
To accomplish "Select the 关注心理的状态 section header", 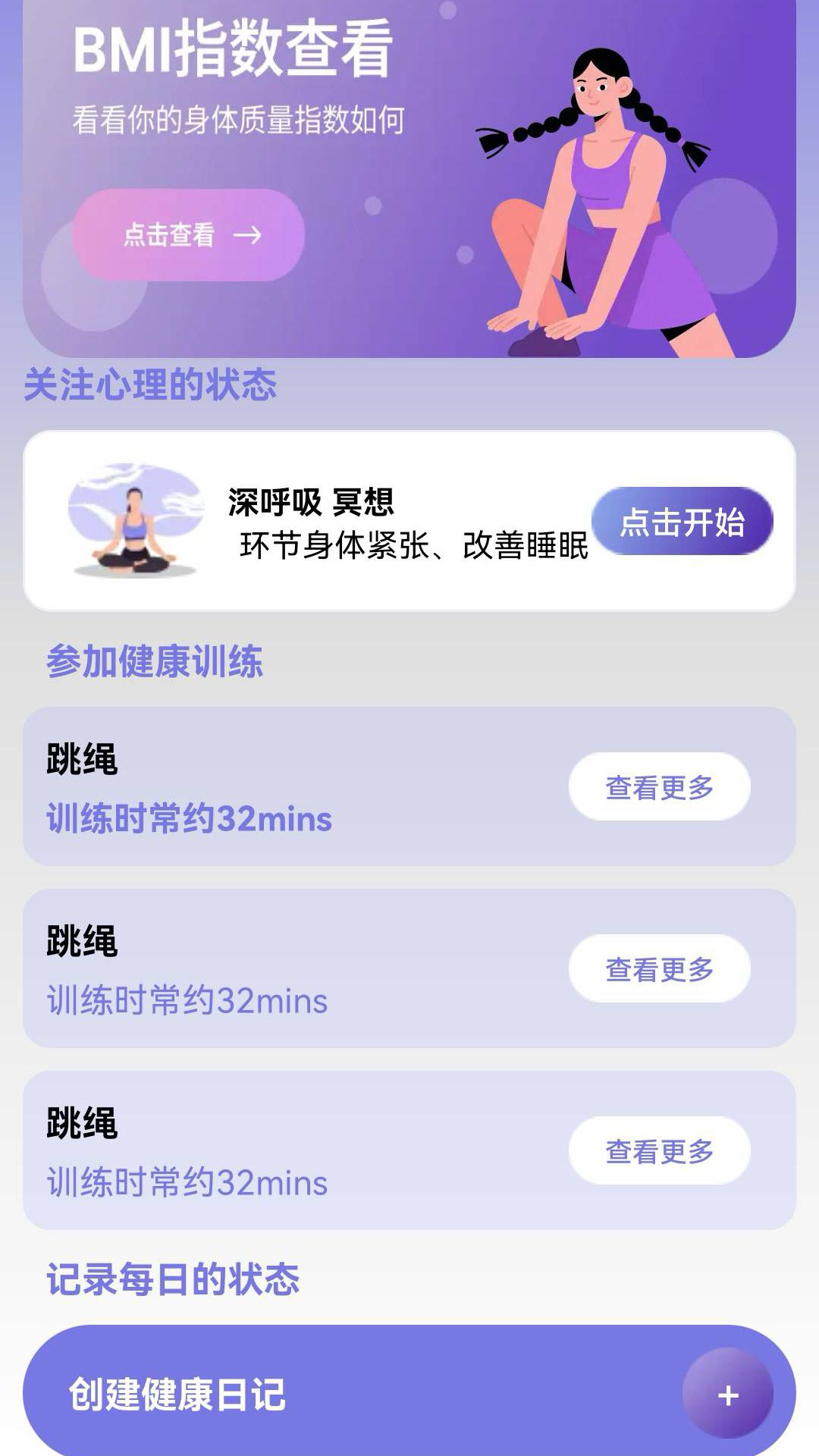I will click(x=152, y=387).
